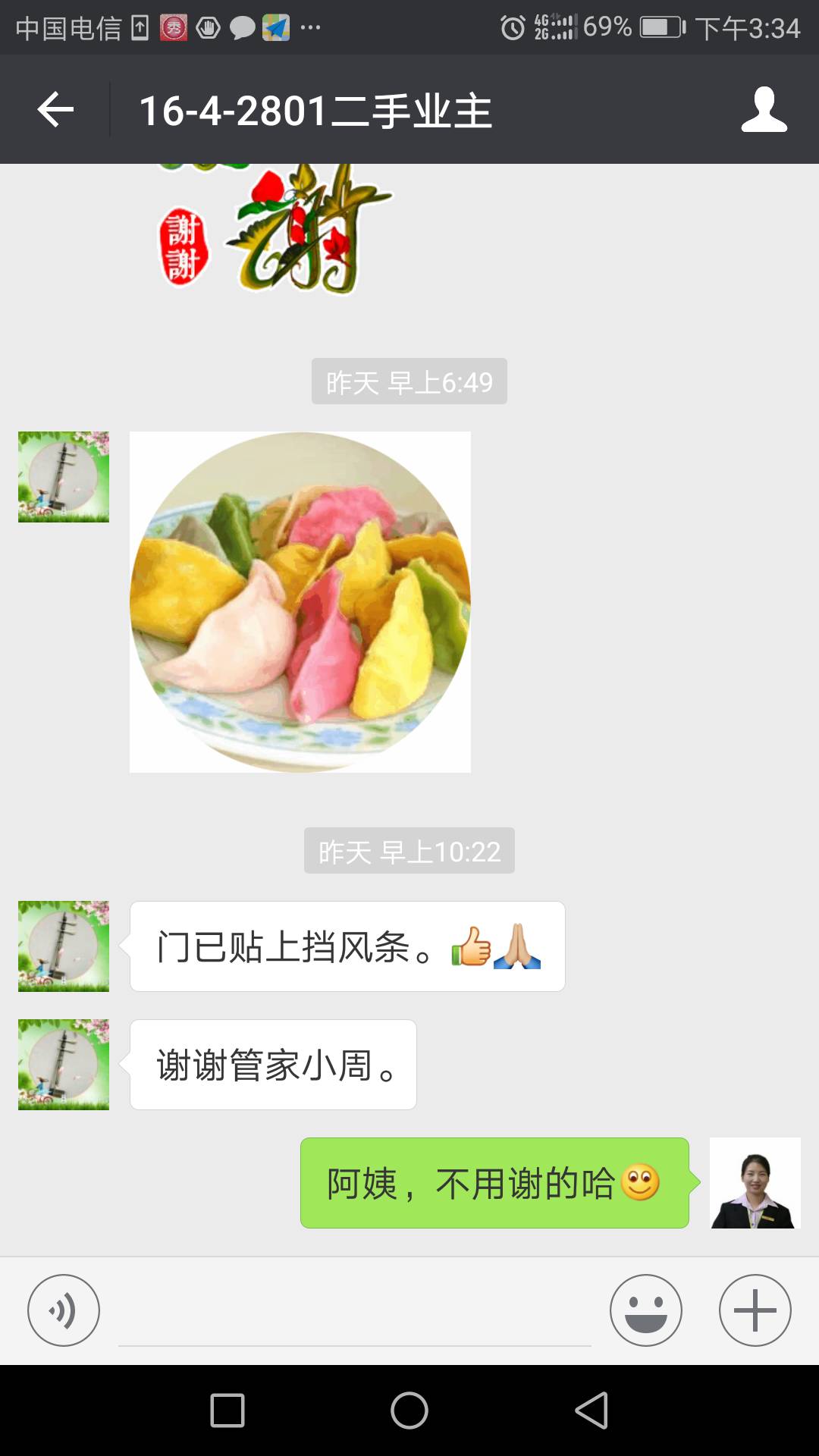This screenshot has height=1456, width=819.
Task: View the sender's avatar beside 谢谢管家小周
Action: (64, 1065)
